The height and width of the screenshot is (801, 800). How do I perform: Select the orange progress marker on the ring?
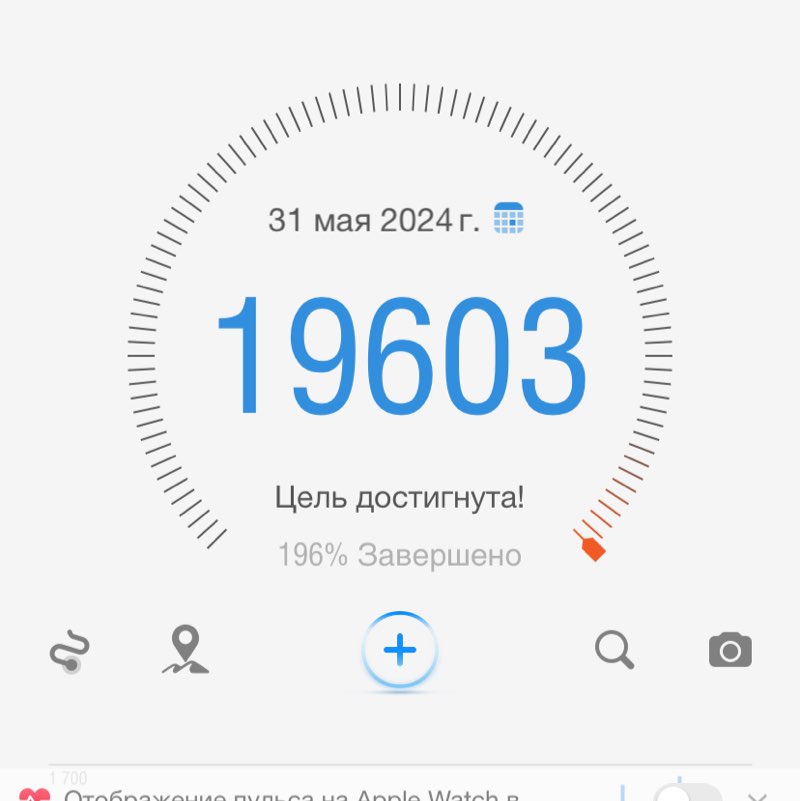tap(592, 548)
